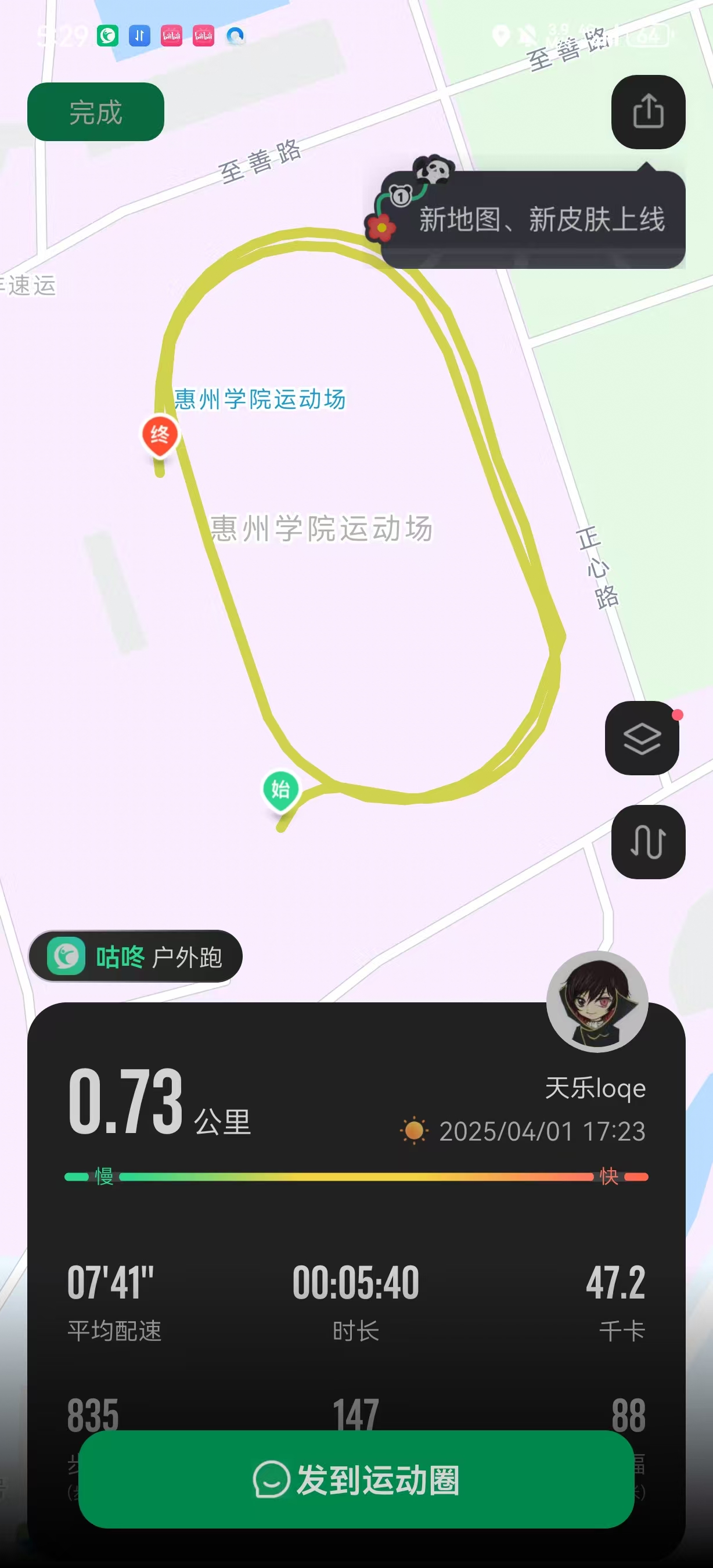Tap the red 终 end marker
This screenshot has width=713, height=1568.
(160, 434)
